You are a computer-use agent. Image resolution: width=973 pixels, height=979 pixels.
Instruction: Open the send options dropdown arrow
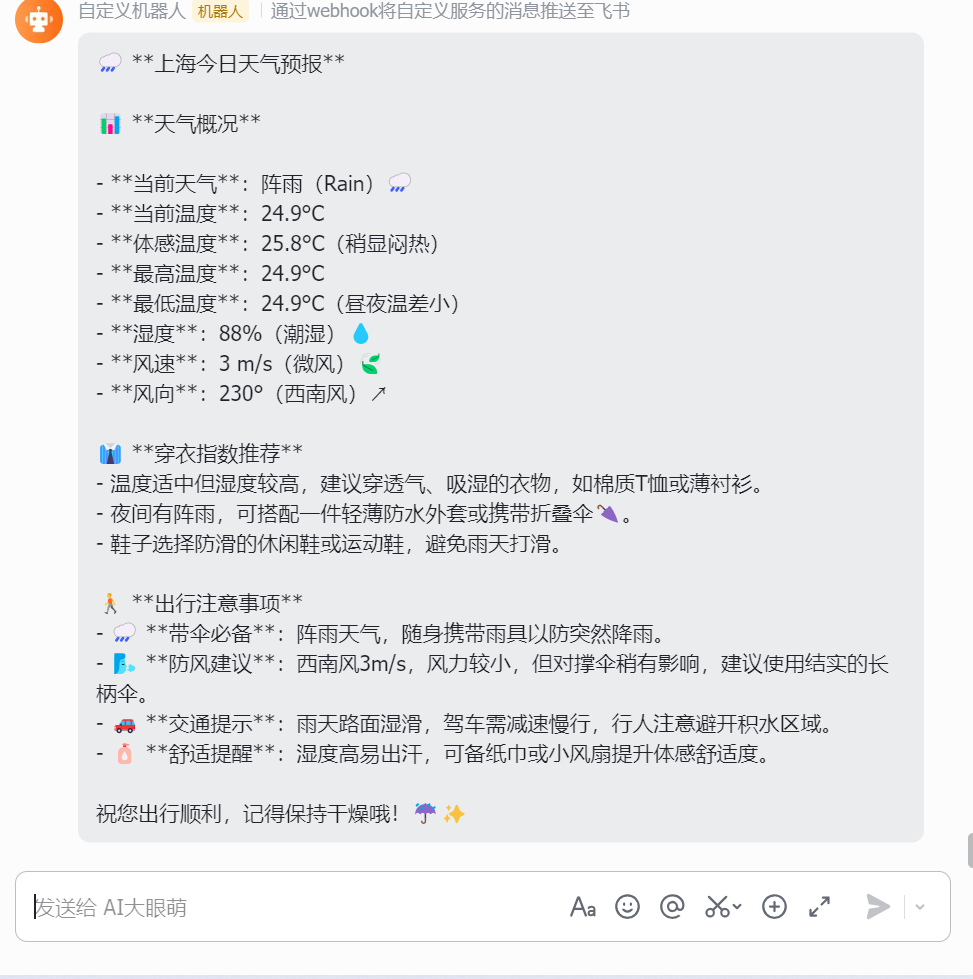pos(920,907)
